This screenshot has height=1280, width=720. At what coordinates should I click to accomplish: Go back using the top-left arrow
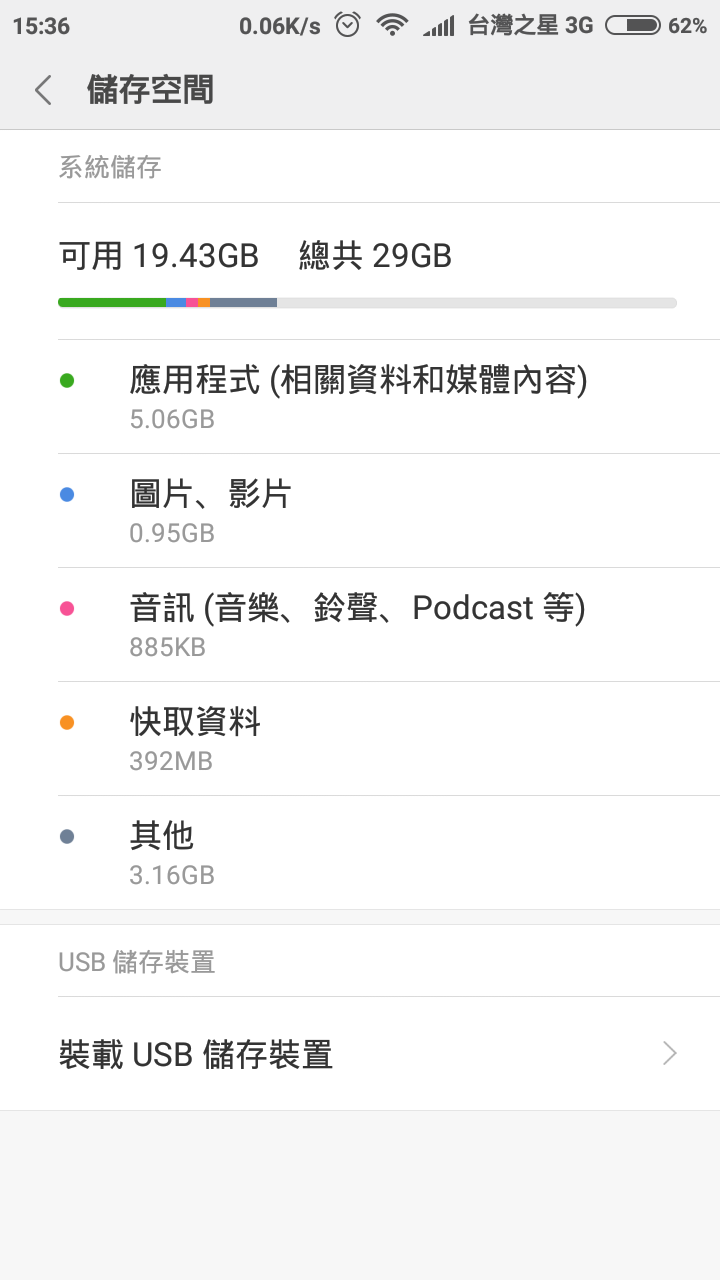[42, 90]
